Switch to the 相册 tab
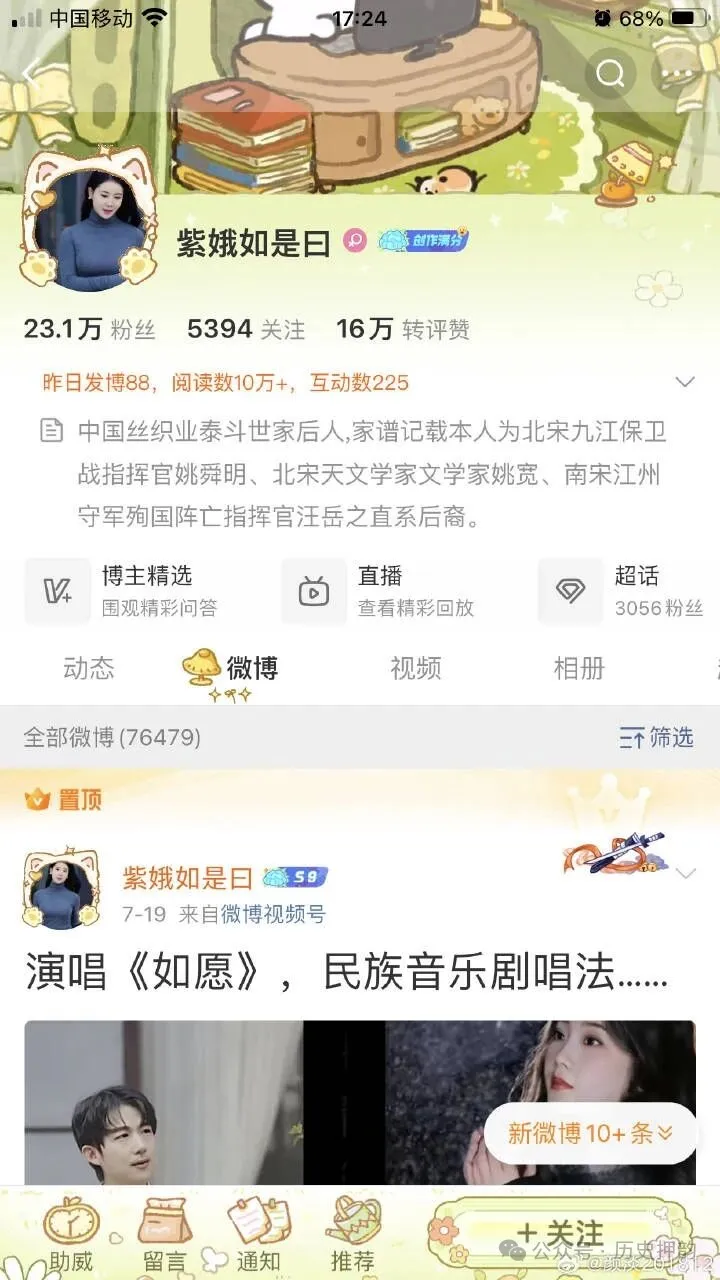 click(579, 668)
